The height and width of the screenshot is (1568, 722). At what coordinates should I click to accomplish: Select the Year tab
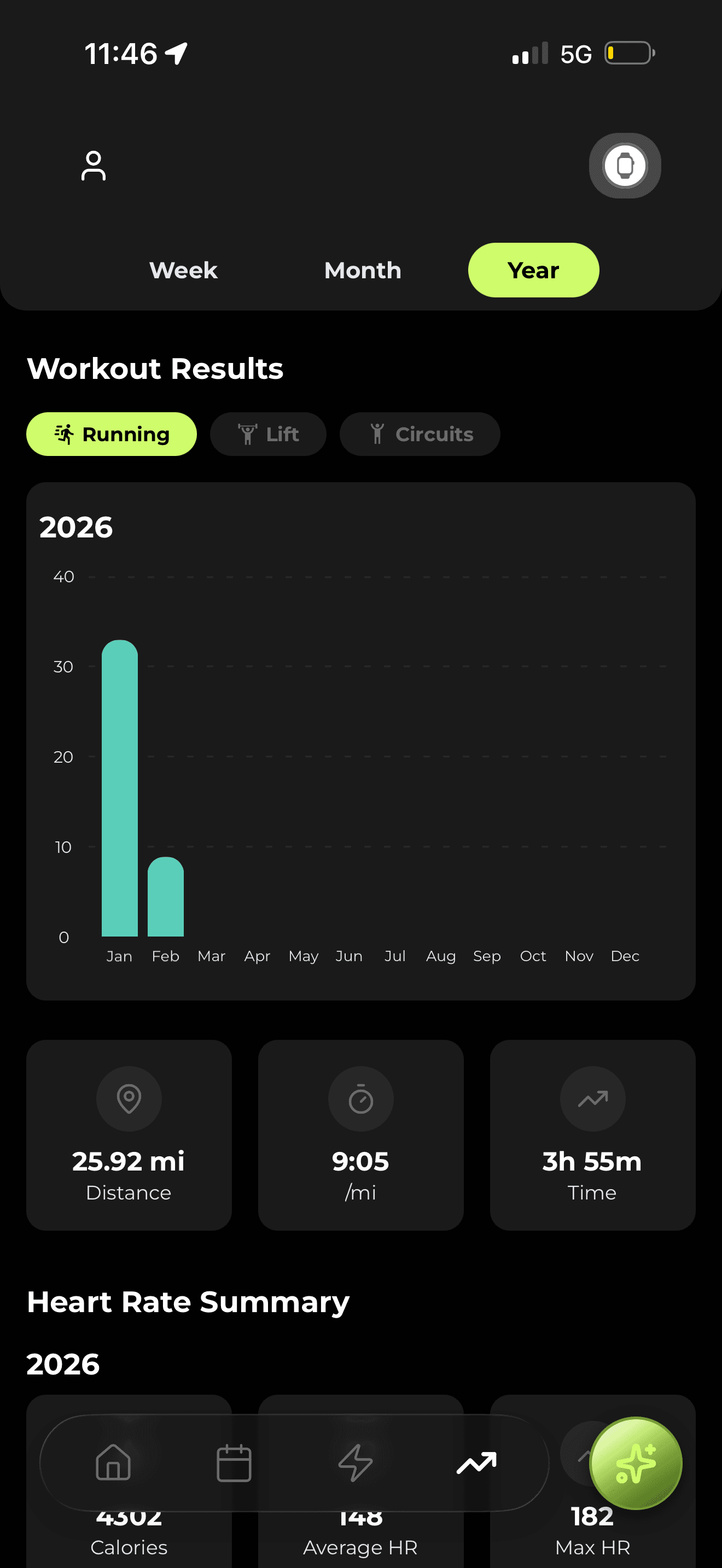533,270
